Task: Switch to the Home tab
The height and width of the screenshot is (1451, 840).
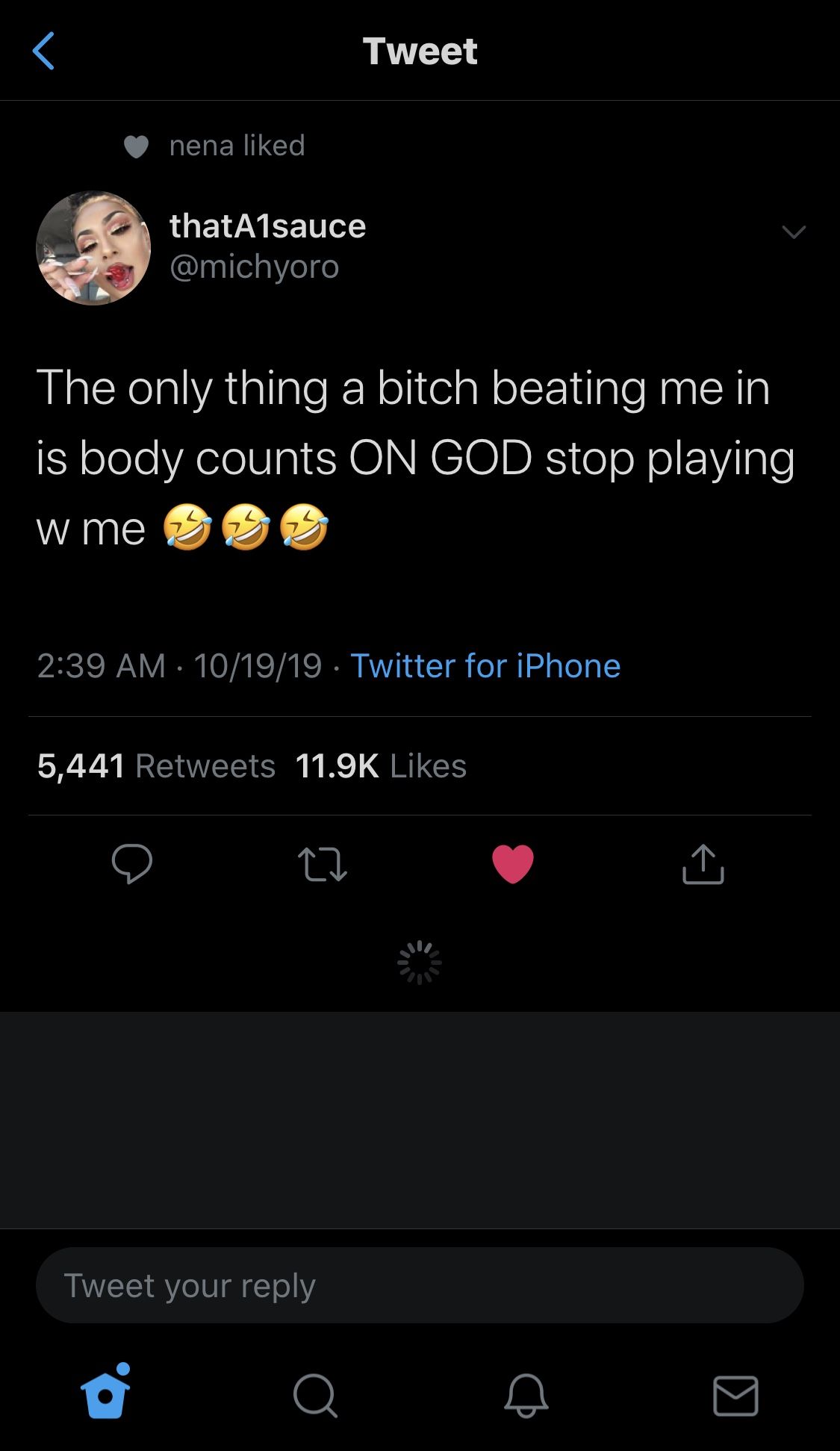Action: [106, 1392]
